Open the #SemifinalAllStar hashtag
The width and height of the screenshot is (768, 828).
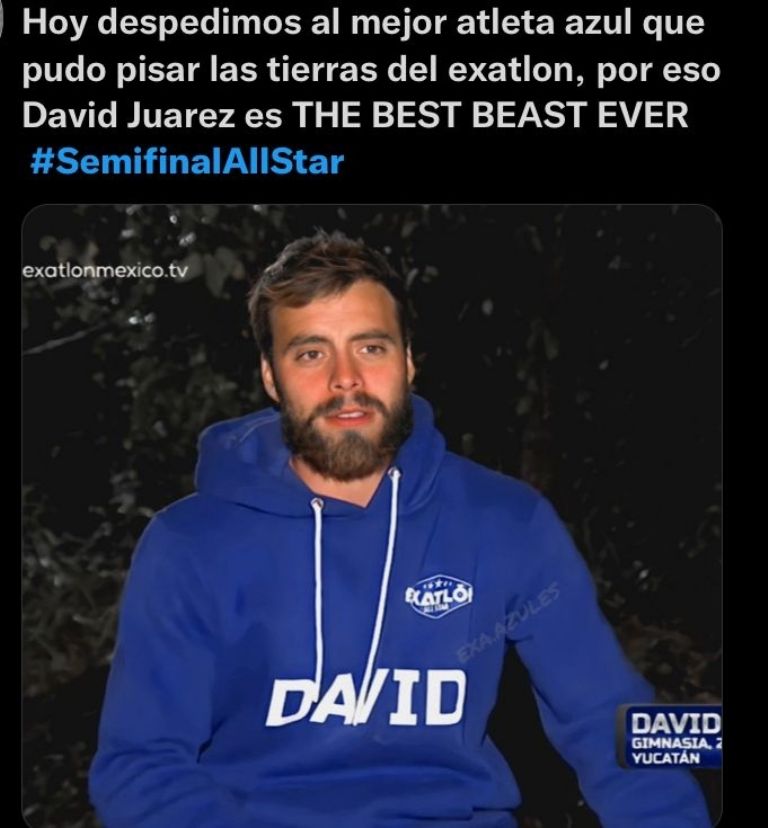point(187,161)
